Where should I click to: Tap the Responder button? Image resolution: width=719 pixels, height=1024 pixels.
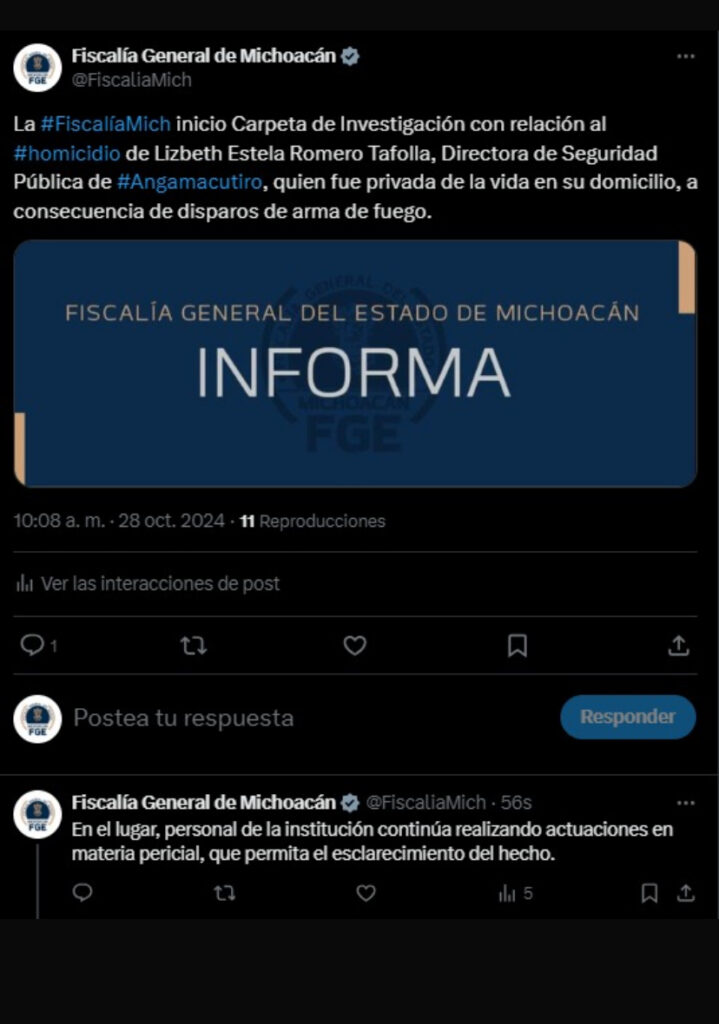click(628, 717)
